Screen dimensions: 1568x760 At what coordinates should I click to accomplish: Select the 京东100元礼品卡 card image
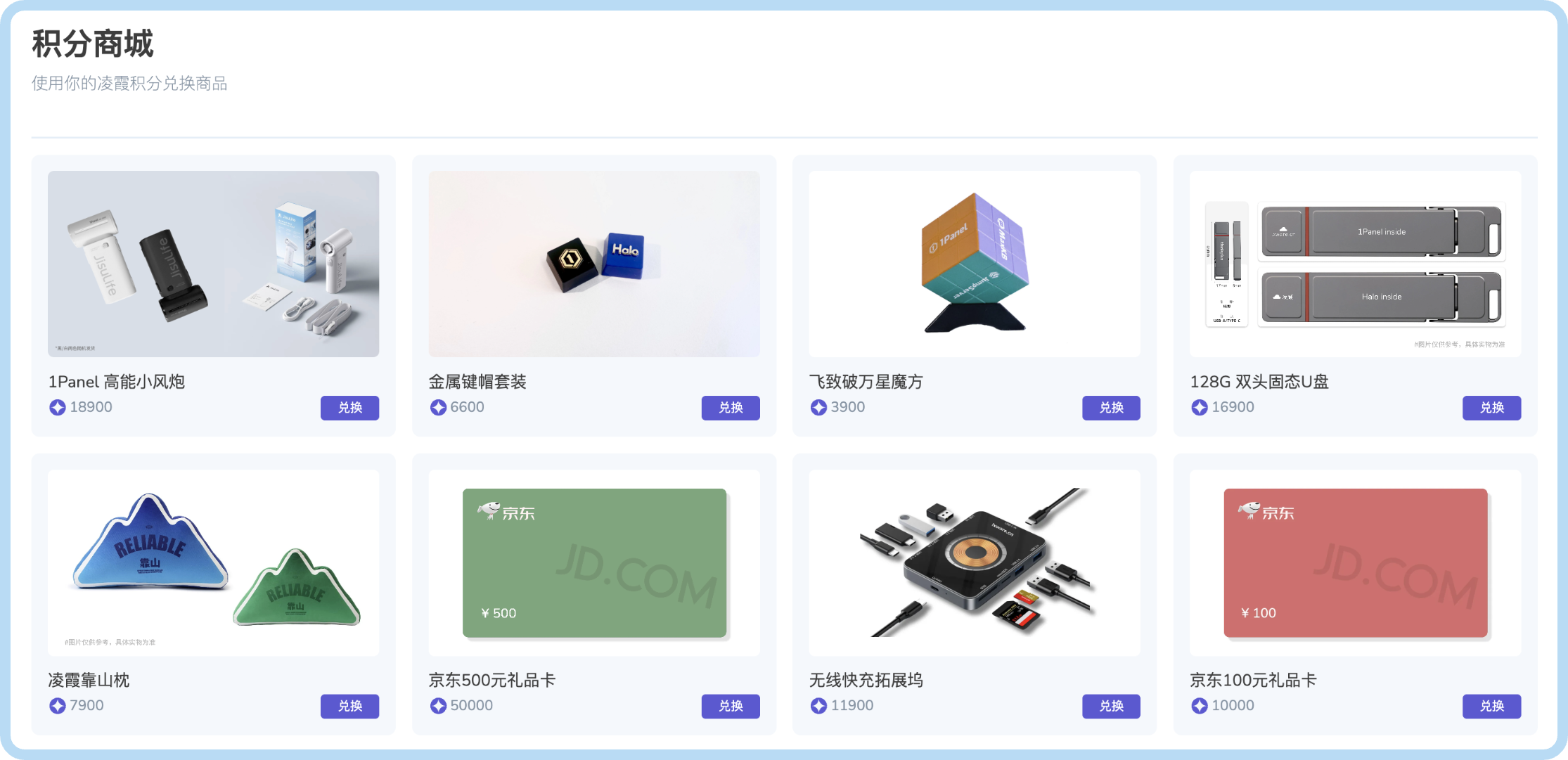(x=1355, y=562)
